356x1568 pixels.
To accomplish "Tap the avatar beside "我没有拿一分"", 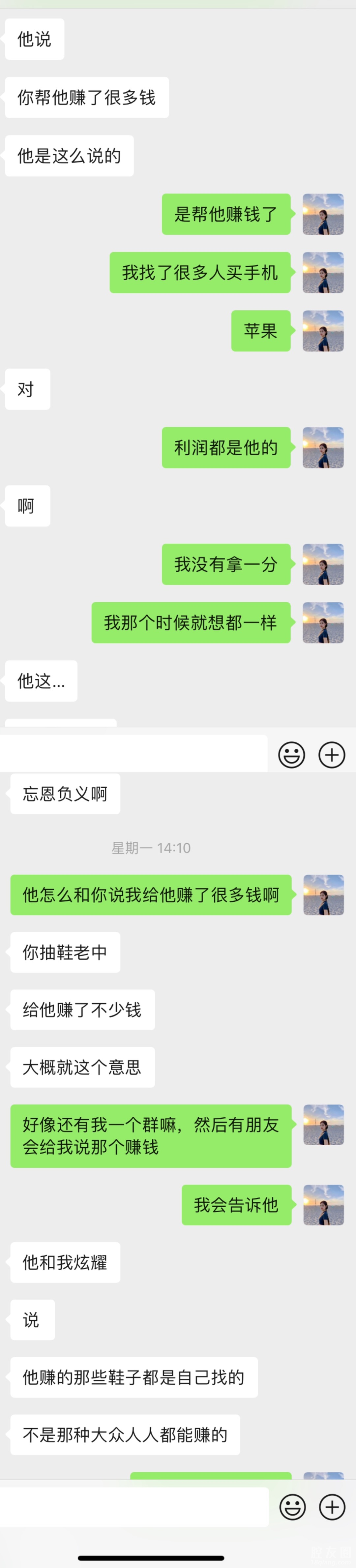I will 323,564.
